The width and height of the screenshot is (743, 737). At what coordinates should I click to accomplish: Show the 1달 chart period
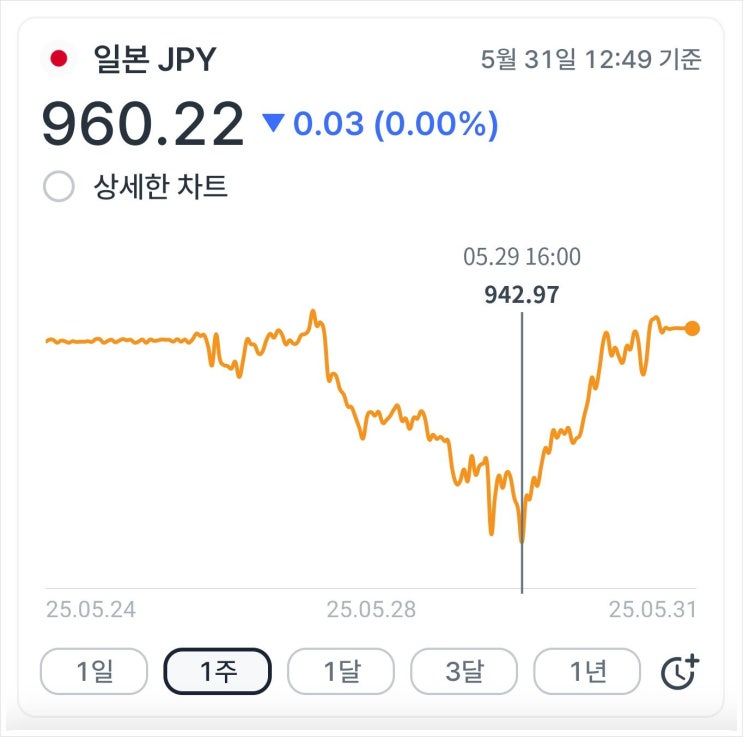[x=341, y=671]
